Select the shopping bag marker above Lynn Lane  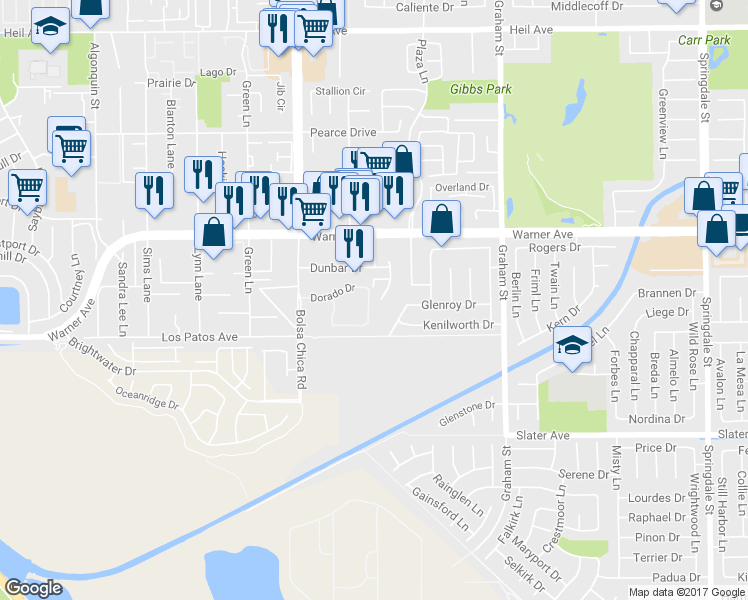coord(214,231)
